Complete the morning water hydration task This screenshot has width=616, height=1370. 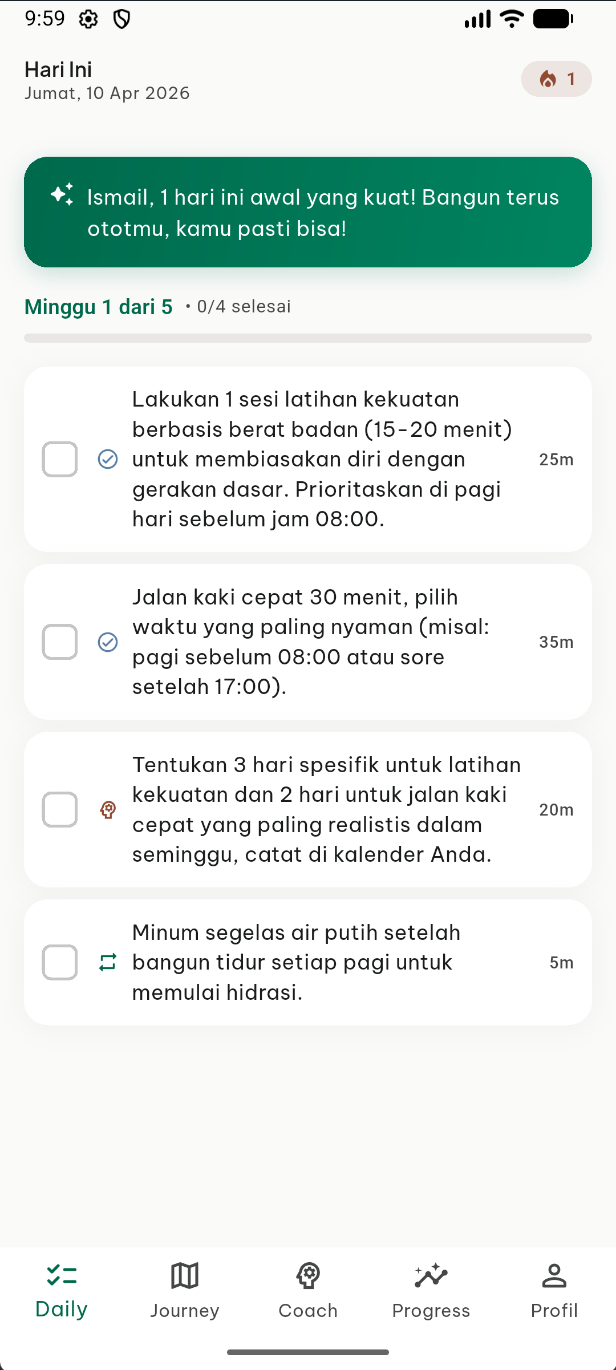coord(60,962)
